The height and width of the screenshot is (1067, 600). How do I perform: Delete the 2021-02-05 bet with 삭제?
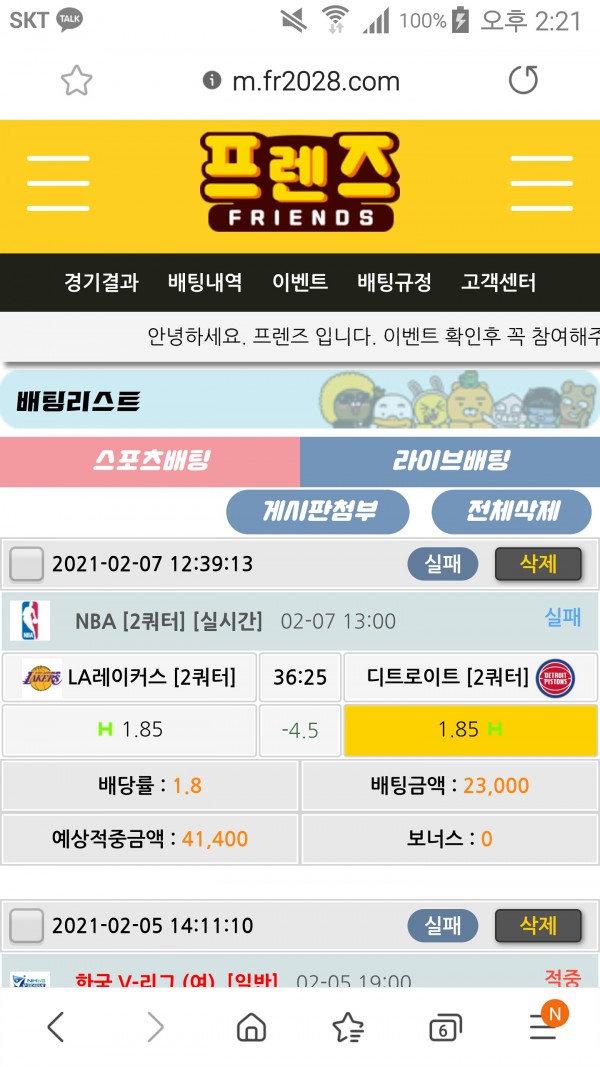pyautogui.click(x=538, y=926)
